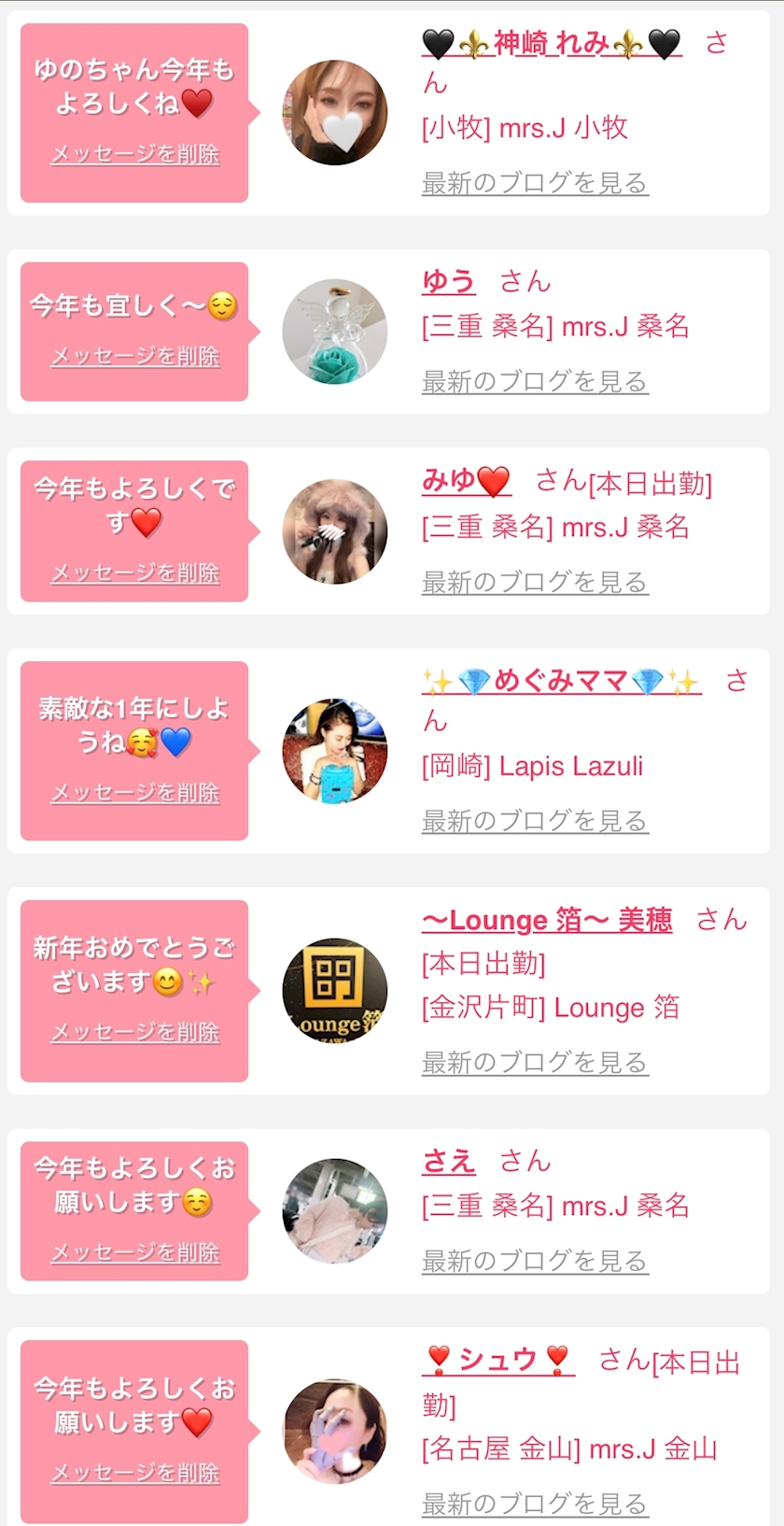Tap シュウ's profile photo
The image size is (784, 1526).
pos(335,1431)
